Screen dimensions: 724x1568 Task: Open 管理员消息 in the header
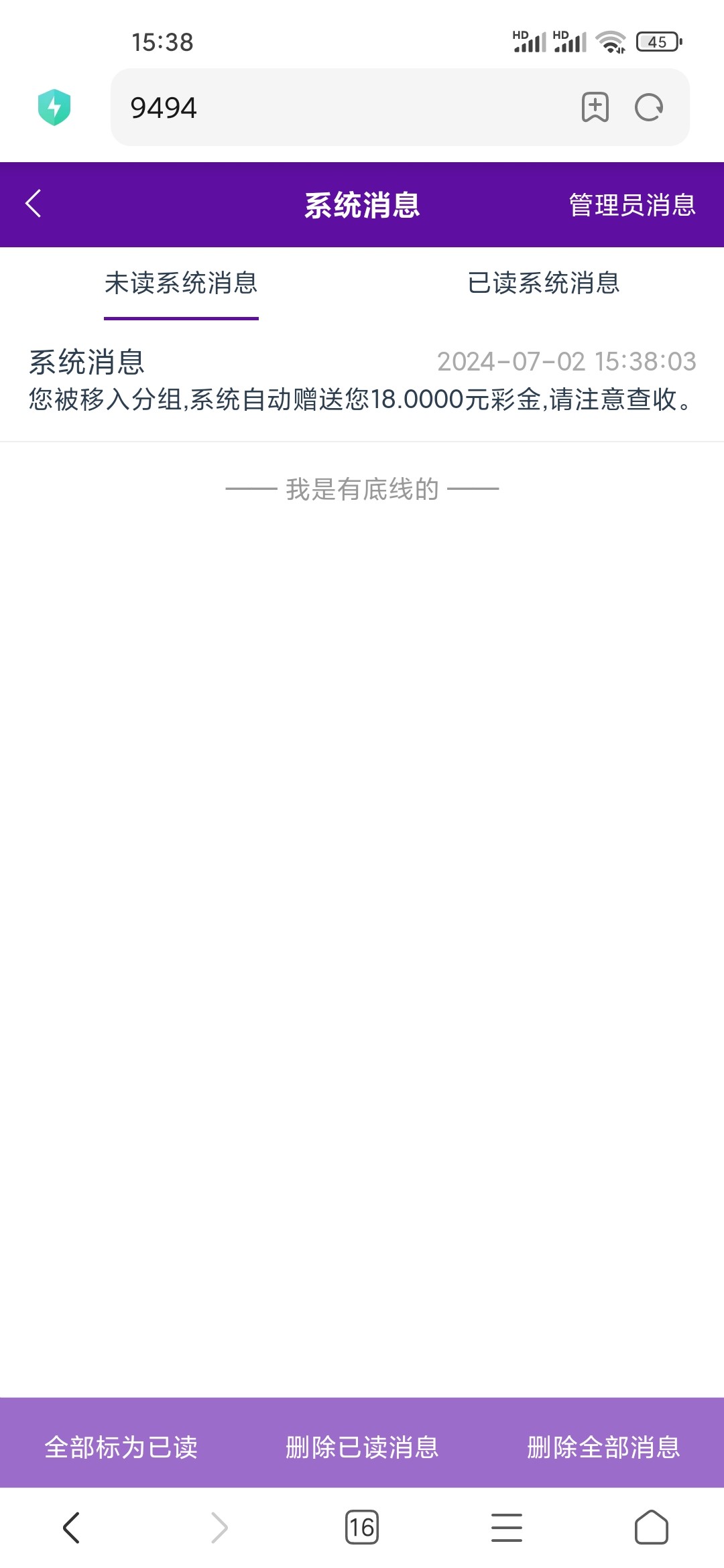coord(632,205)
